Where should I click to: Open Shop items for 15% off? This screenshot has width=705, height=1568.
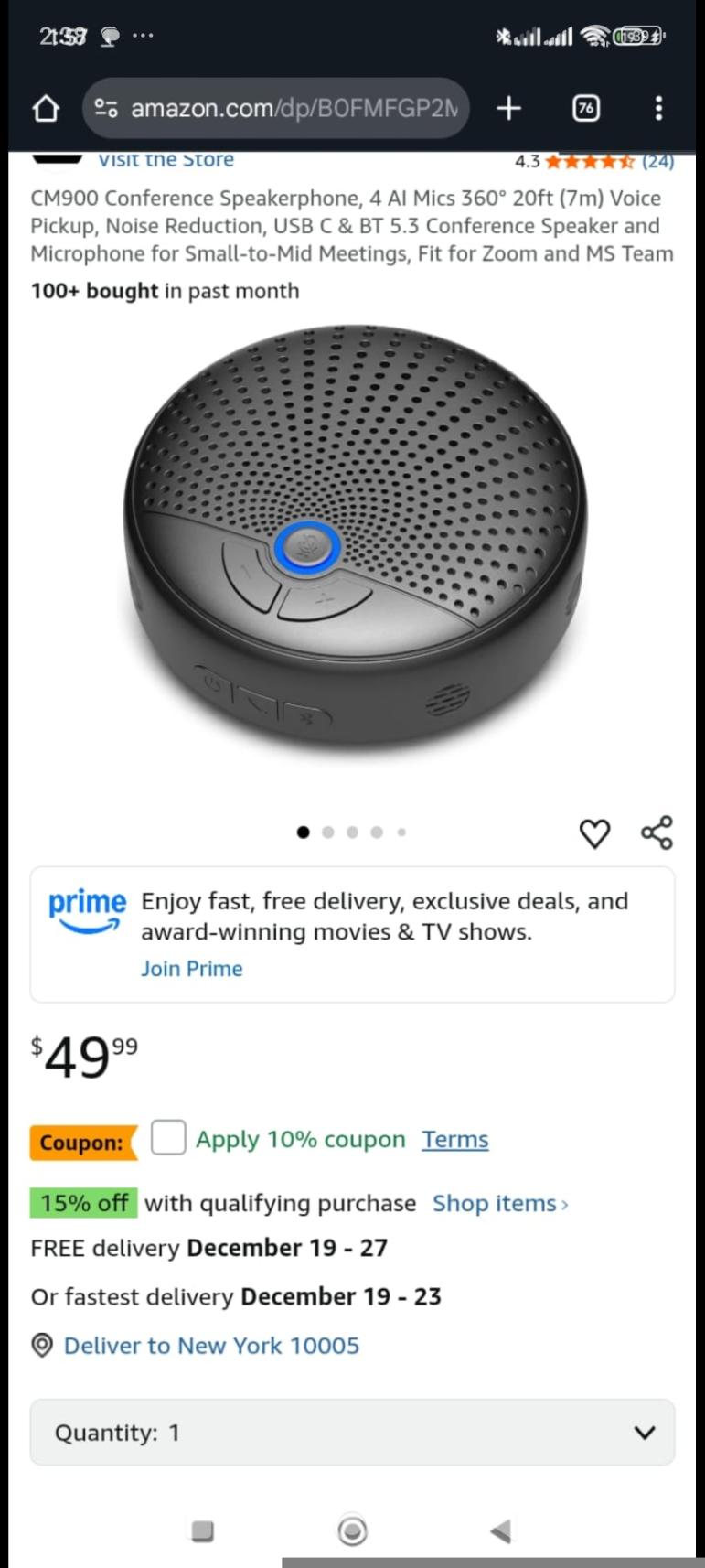499,1203
